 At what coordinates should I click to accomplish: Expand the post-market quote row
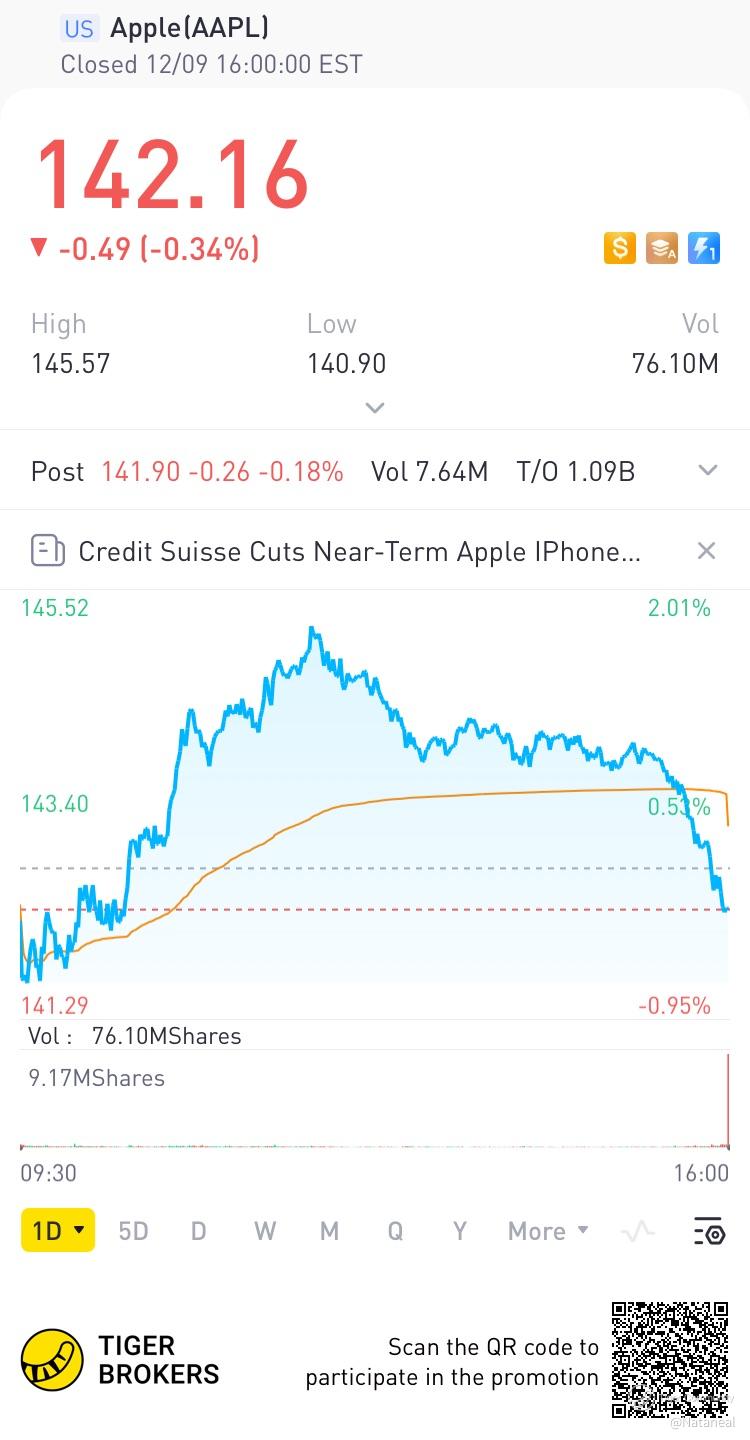coord(708,471)
